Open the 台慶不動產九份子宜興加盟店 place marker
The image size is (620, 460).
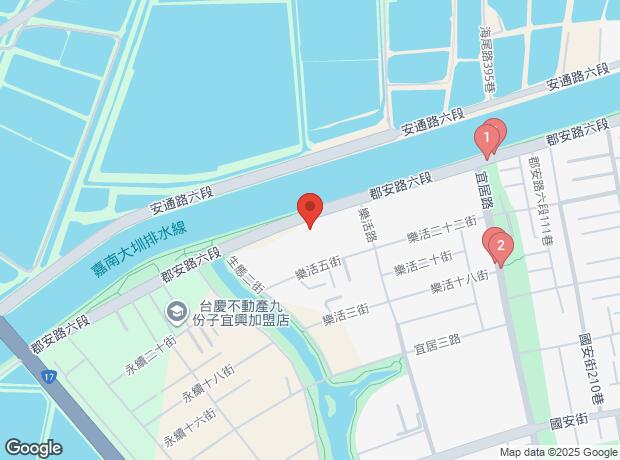click(x=176, y=313)
